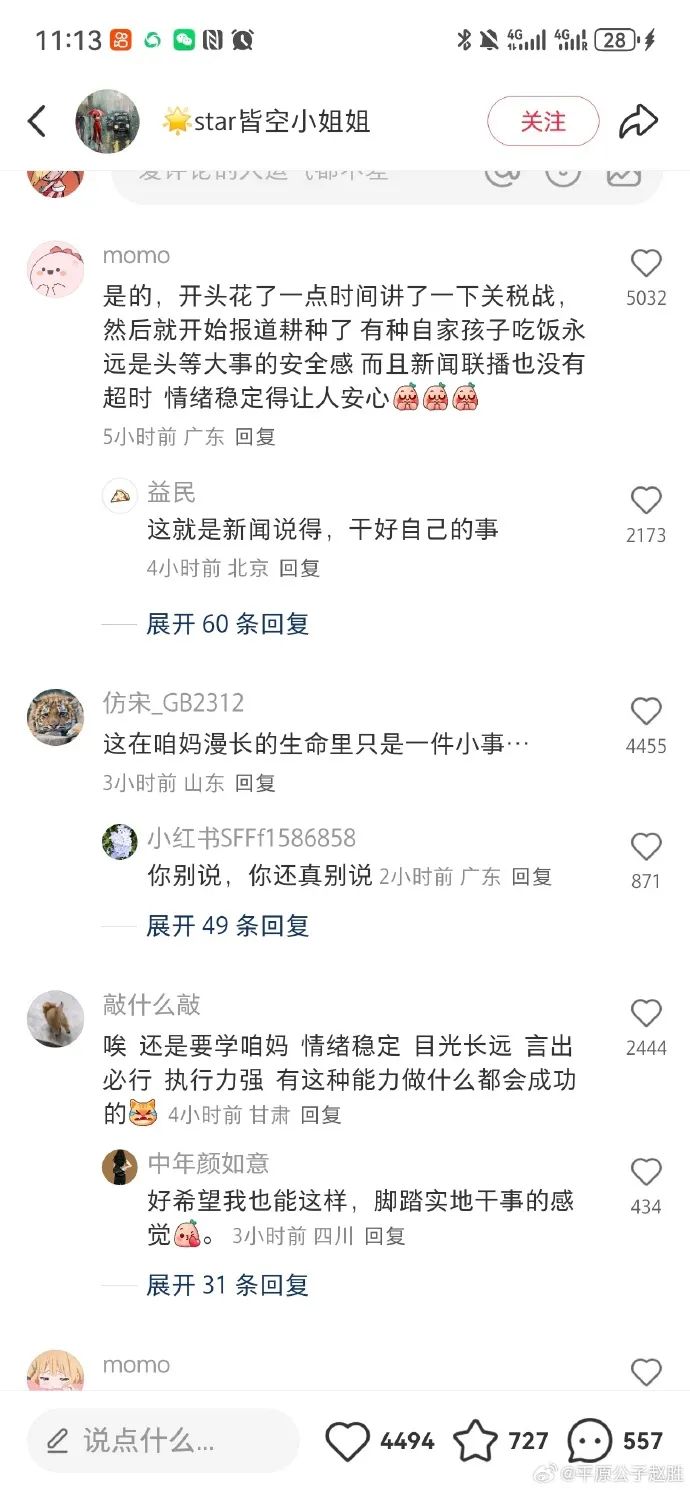Add the post to favorites via star icon
Image resolution: width=690 pixels, height=1490 pixels.
click(476, 1441)
